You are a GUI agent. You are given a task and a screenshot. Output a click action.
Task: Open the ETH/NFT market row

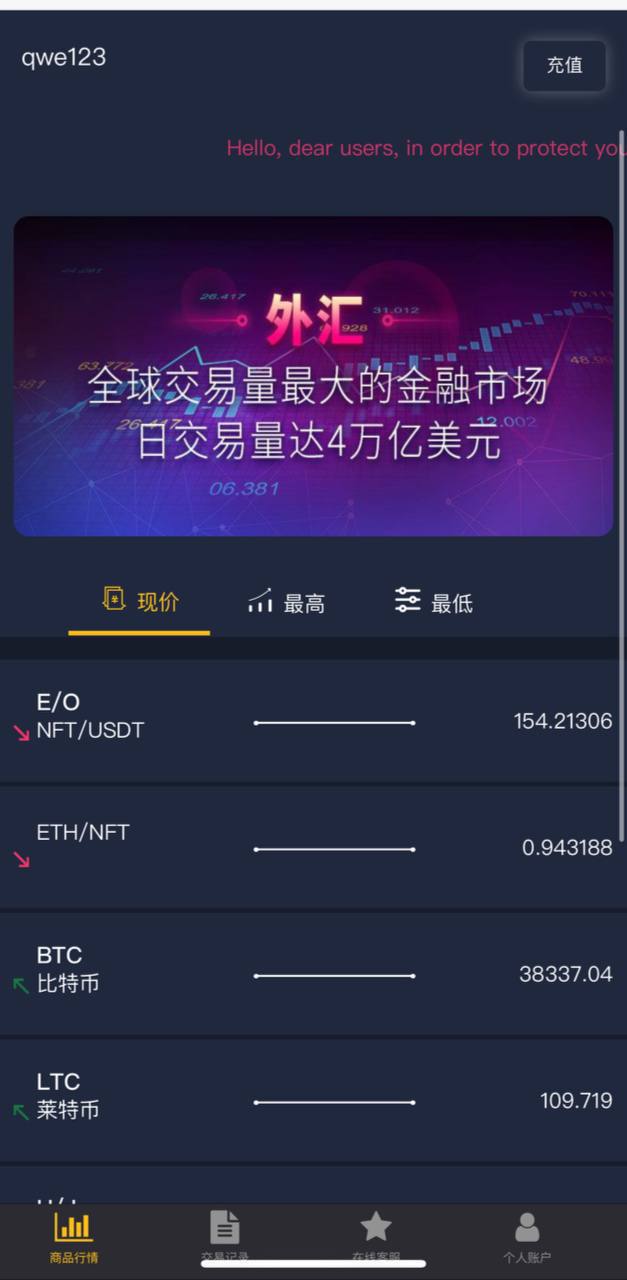tap(313, 848)
